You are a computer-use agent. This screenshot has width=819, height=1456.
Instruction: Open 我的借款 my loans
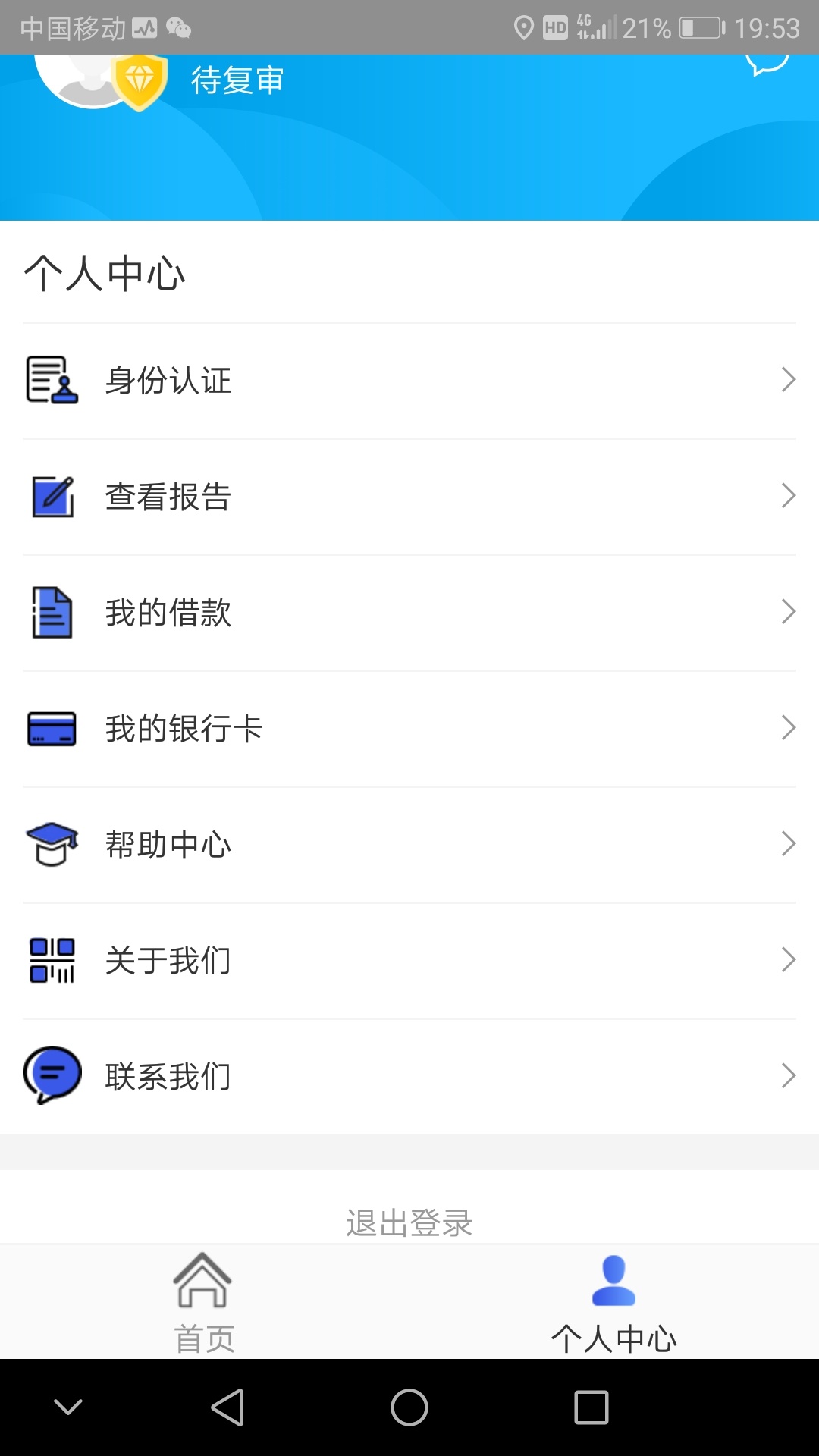[409, 613]
